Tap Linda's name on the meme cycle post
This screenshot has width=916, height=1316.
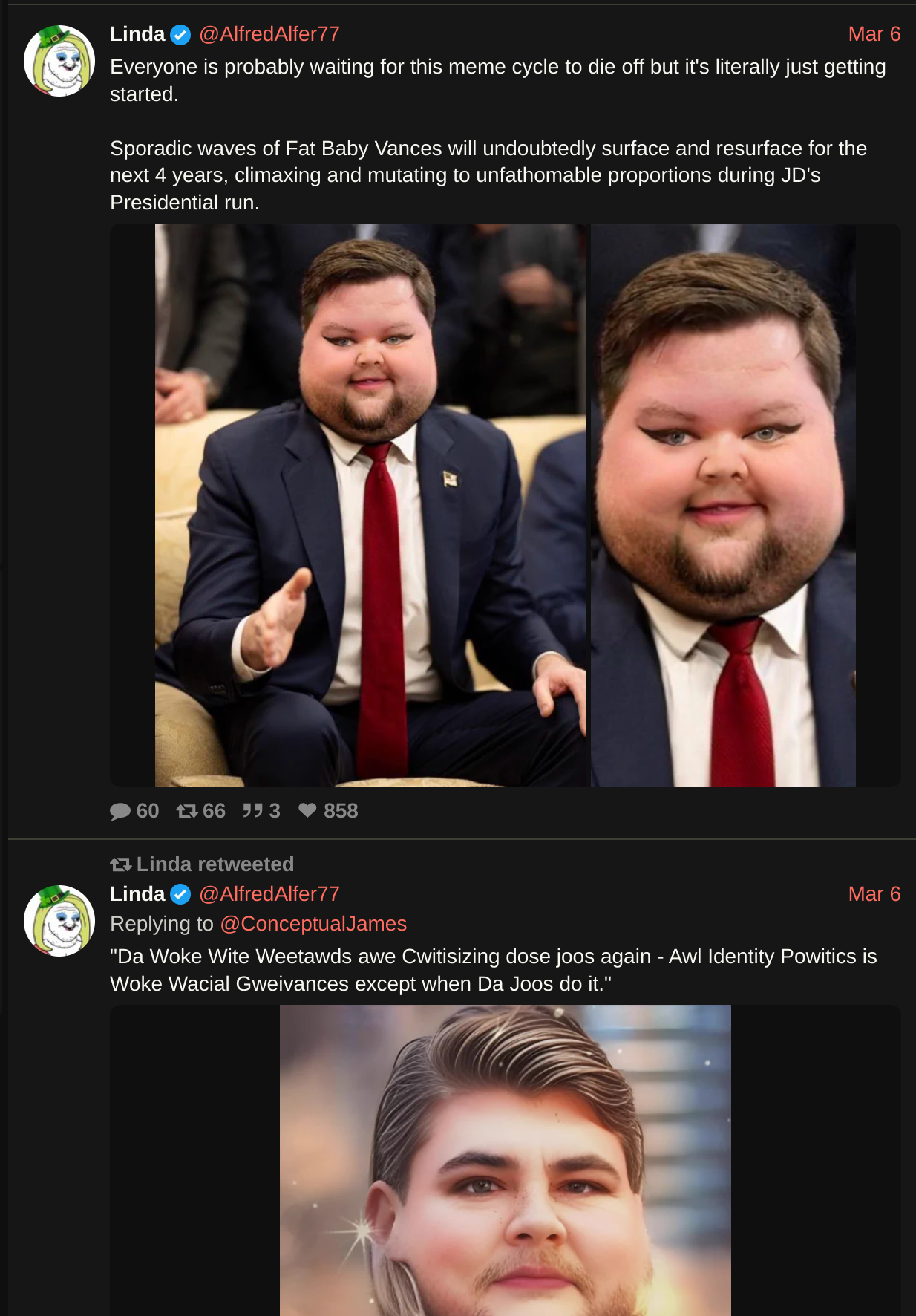click(x=137, y=34)
